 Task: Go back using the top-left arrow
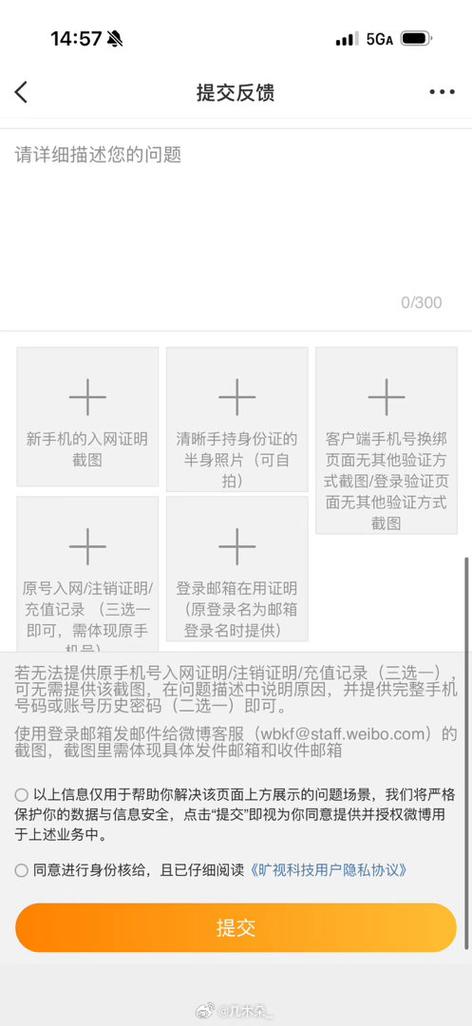(x=22, y=92)
